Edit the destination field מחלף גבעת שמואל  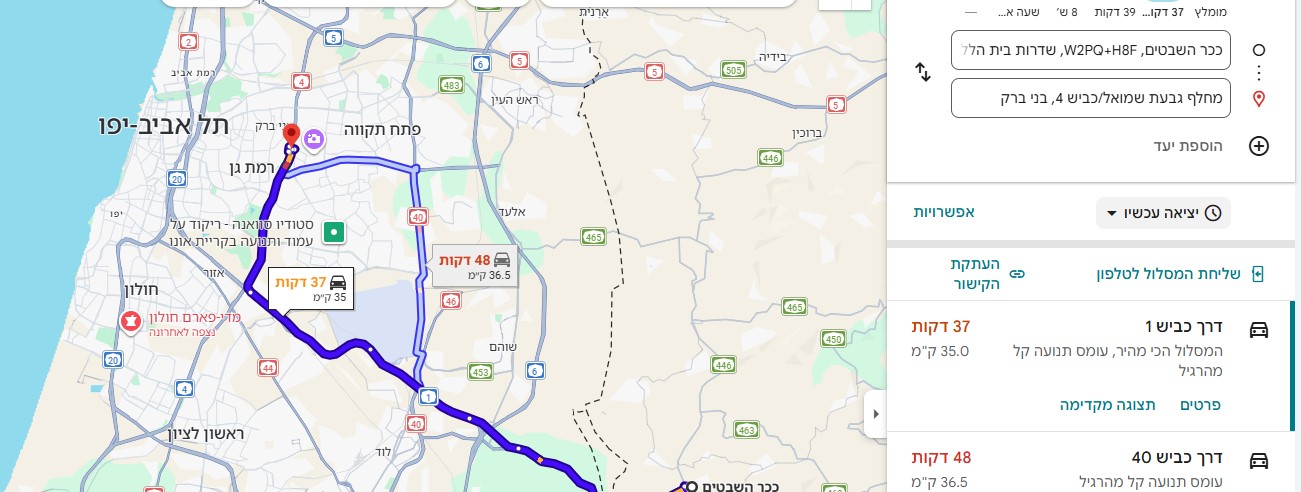tap(1090, 98)
